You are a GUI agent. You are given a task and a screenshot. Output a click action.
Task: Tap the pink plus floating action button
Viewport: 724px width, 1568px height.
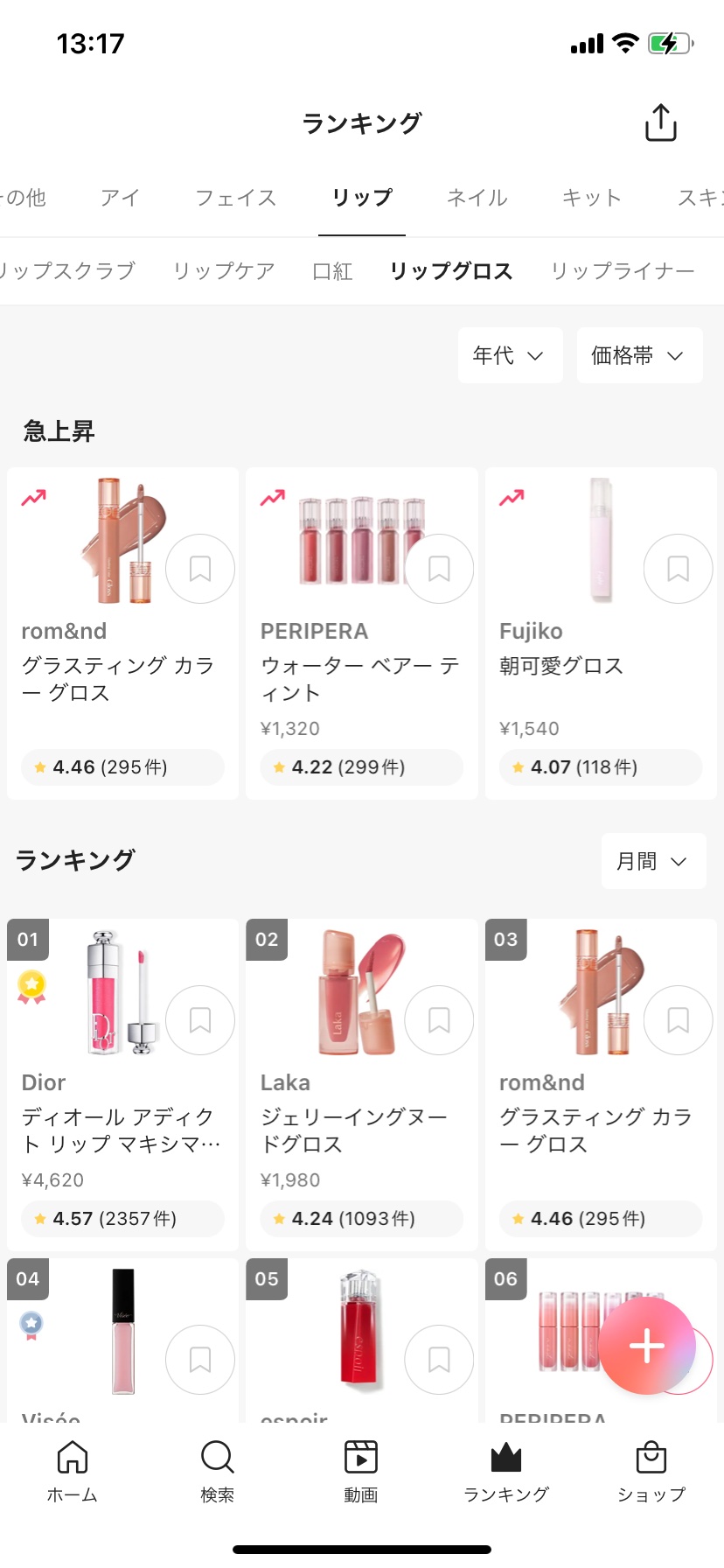coord(647,1346)
